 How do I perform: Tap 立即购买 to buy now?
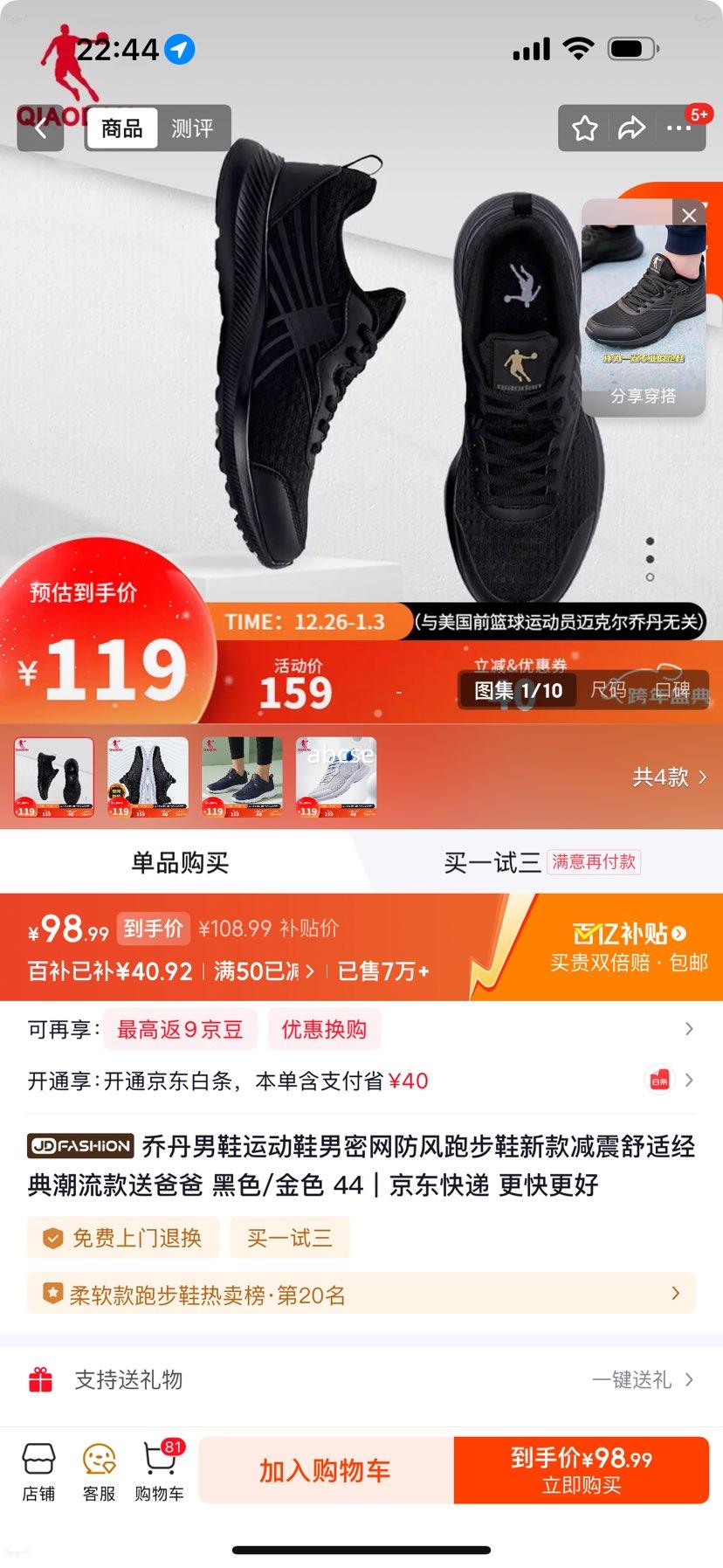(581, 1469)
